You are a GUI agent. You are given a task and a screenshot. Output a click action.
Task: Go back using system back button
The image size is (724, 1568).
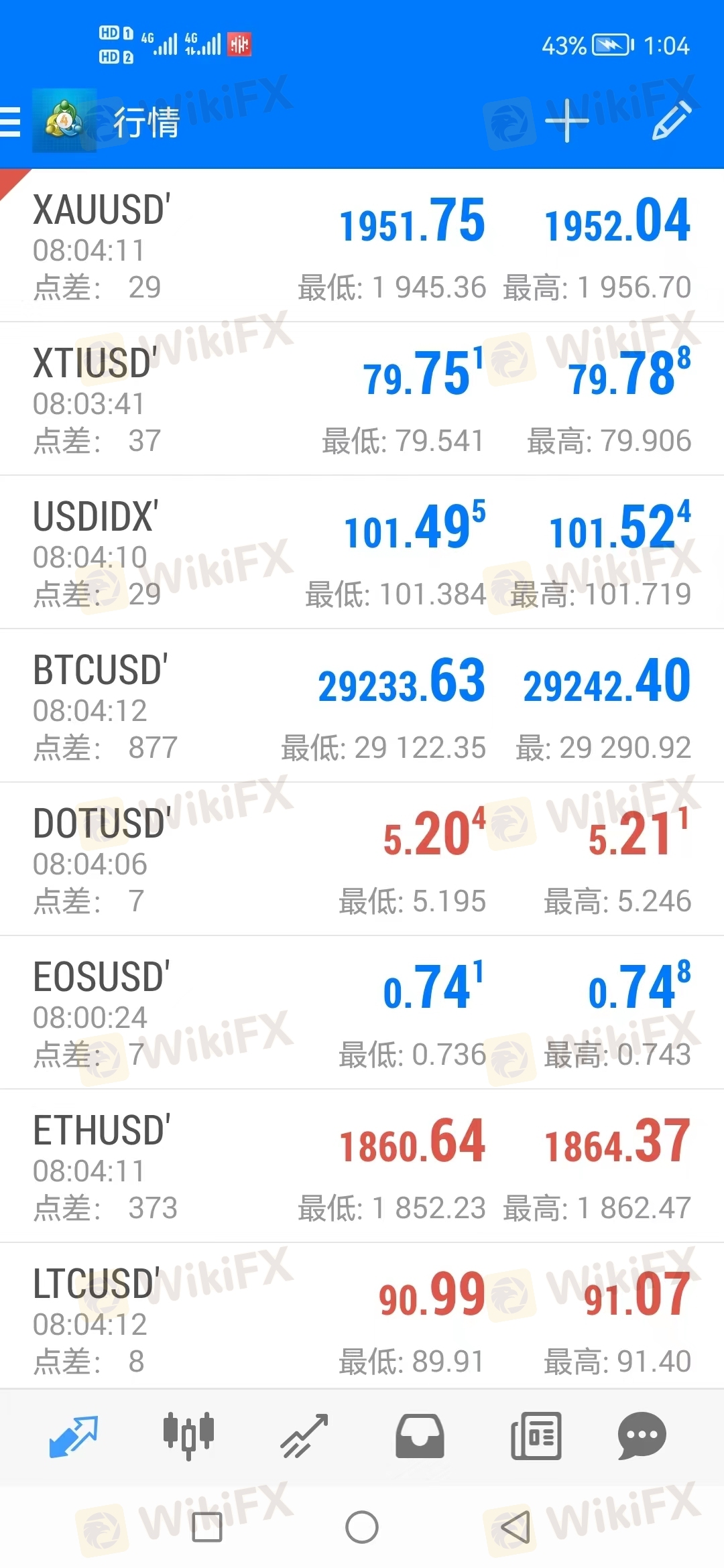(516, 1527)
